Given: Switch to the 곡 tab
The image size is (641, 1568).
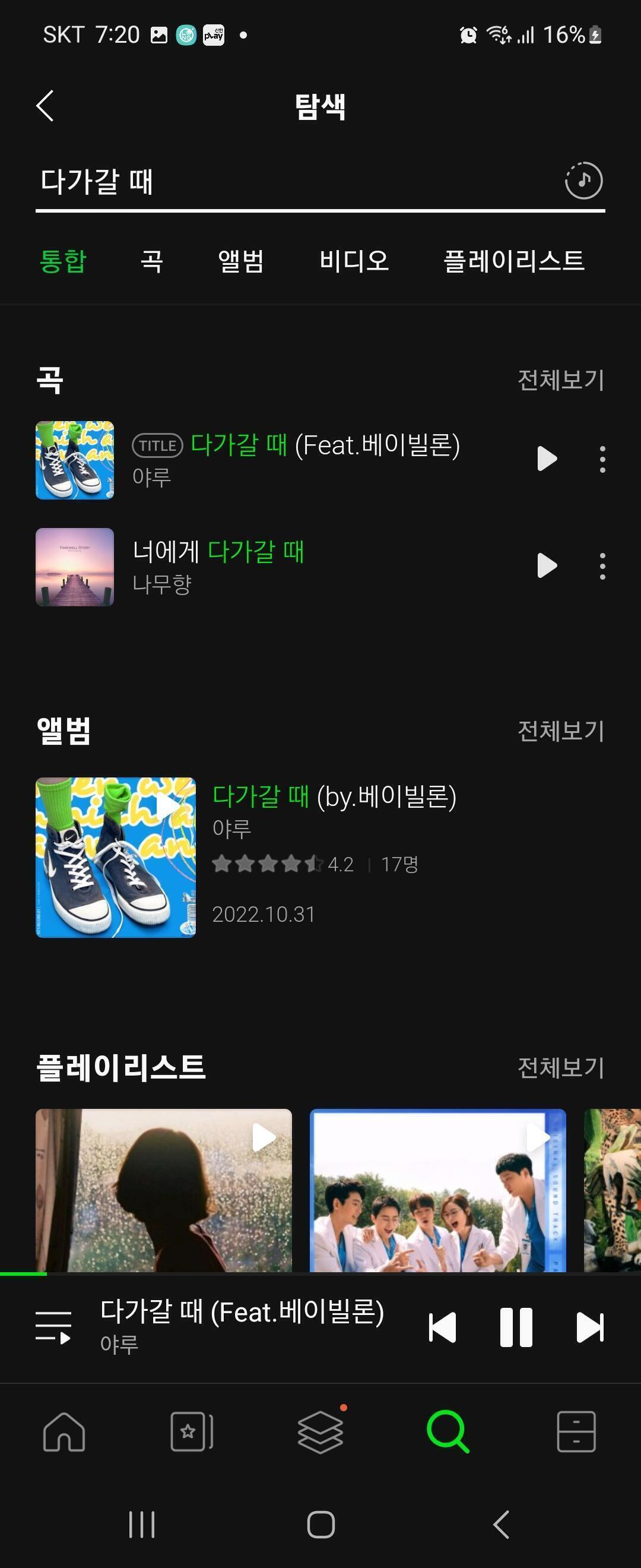Looking at the screenshot, I should (x=151, y=262).
